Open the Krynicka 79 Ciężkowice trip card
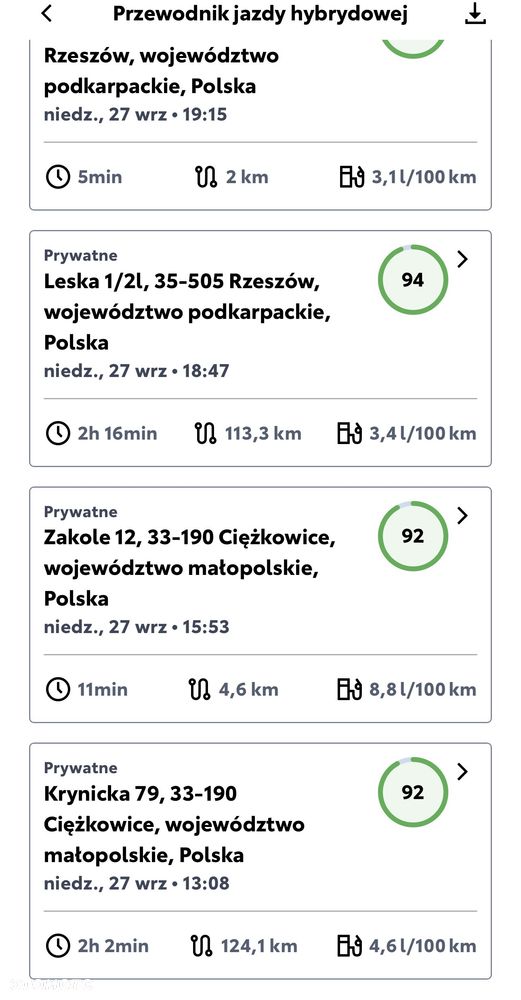 click(260, 861)
